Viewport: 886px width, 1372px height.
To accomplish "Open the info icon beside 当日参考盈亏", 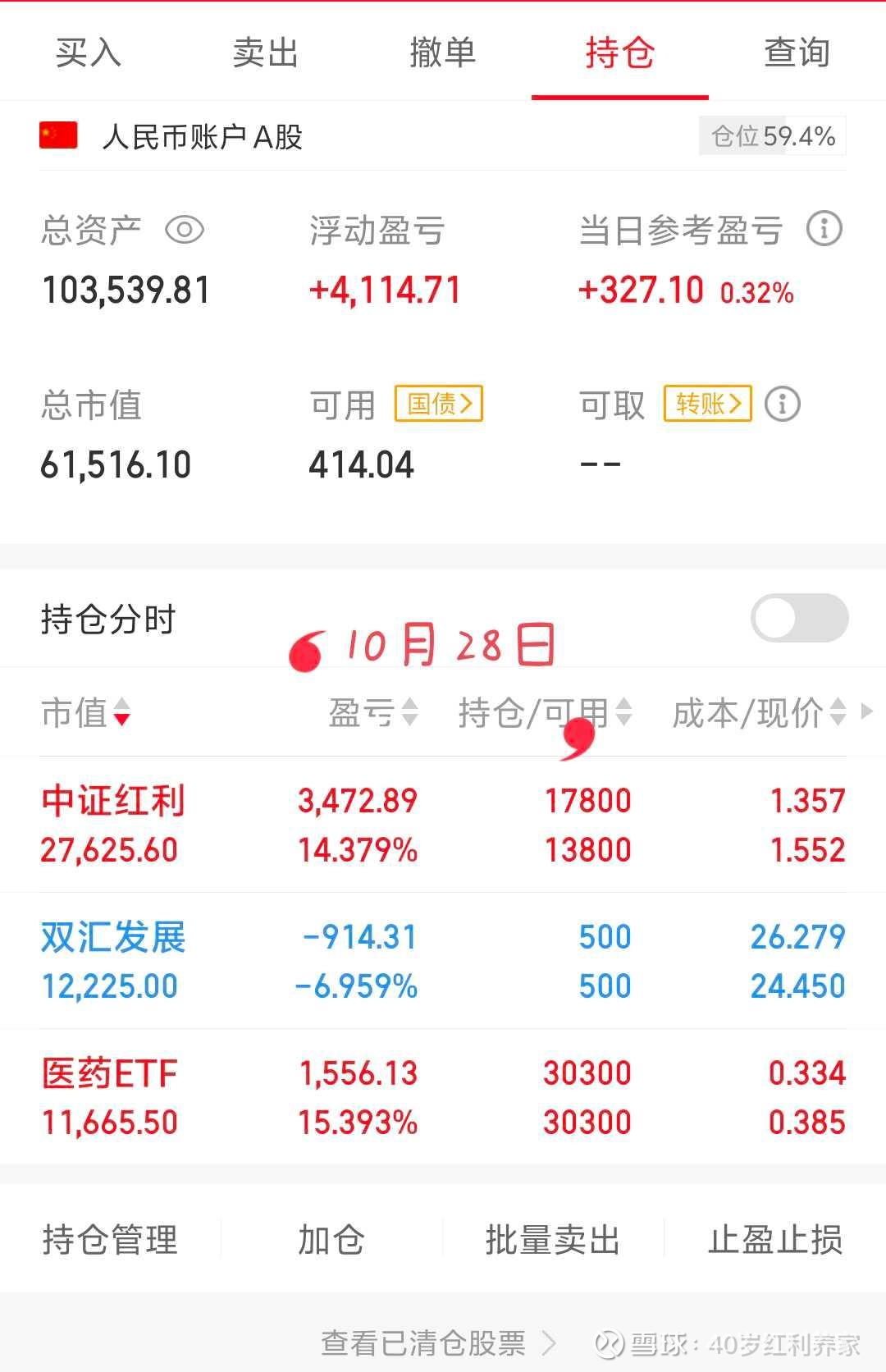I will [824, 229].
